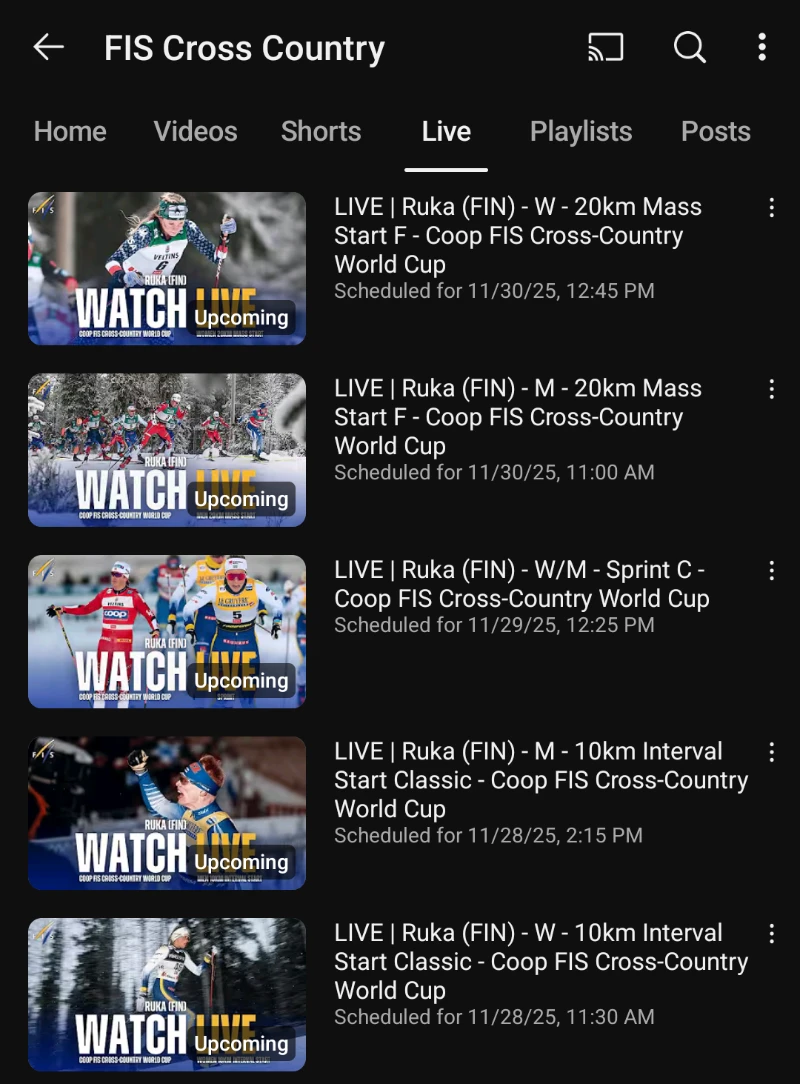Image resolution: width=800 pixels, height=1084 pixels.
Task: Open the Shorts tab
Action: point(321,132)
